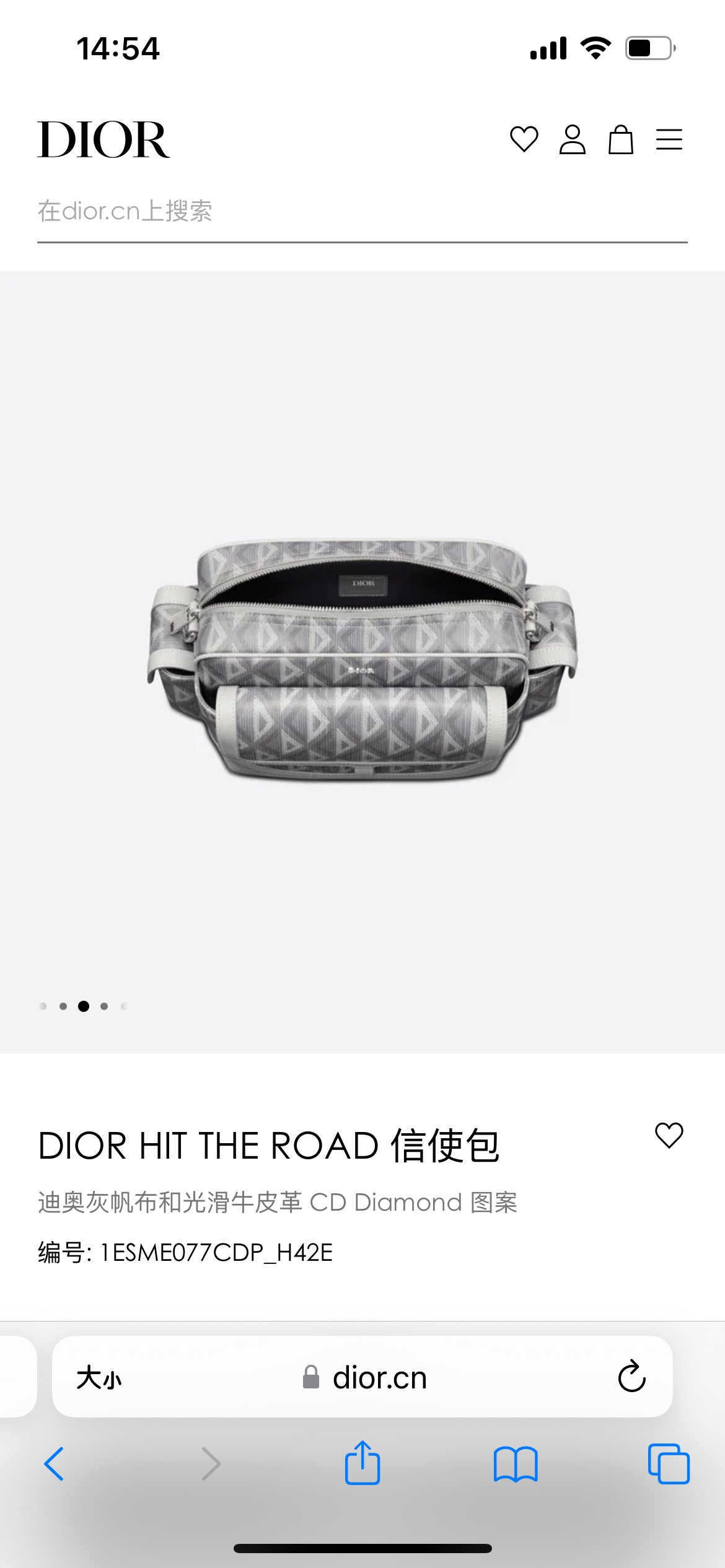Viewport: 725px width, 1568px height.
Task: Open the account profile icon
Action: pos(572,139)
